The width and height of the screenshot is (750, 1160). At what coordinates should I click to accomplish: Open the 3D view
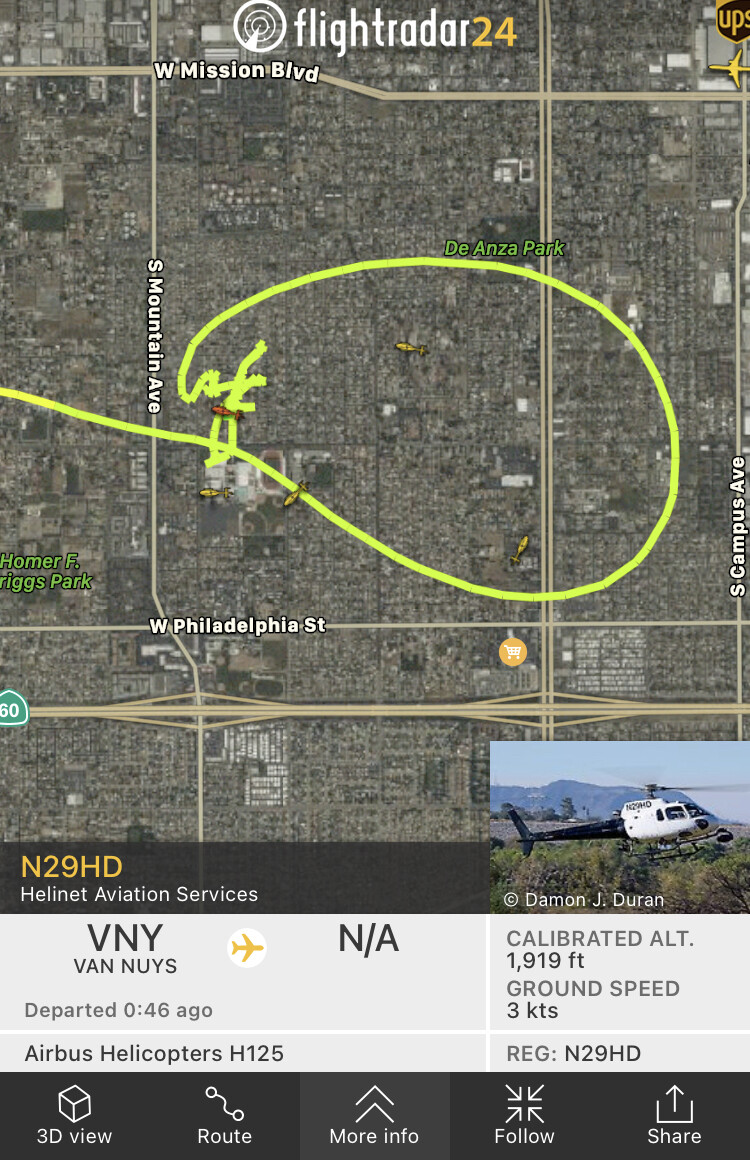tap(74, 1115)
